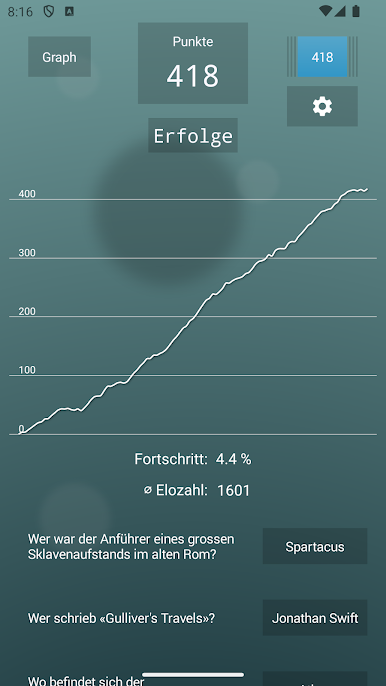Tap the Graph button
Viewport: 386px width, 686px height.
(60, 57)
